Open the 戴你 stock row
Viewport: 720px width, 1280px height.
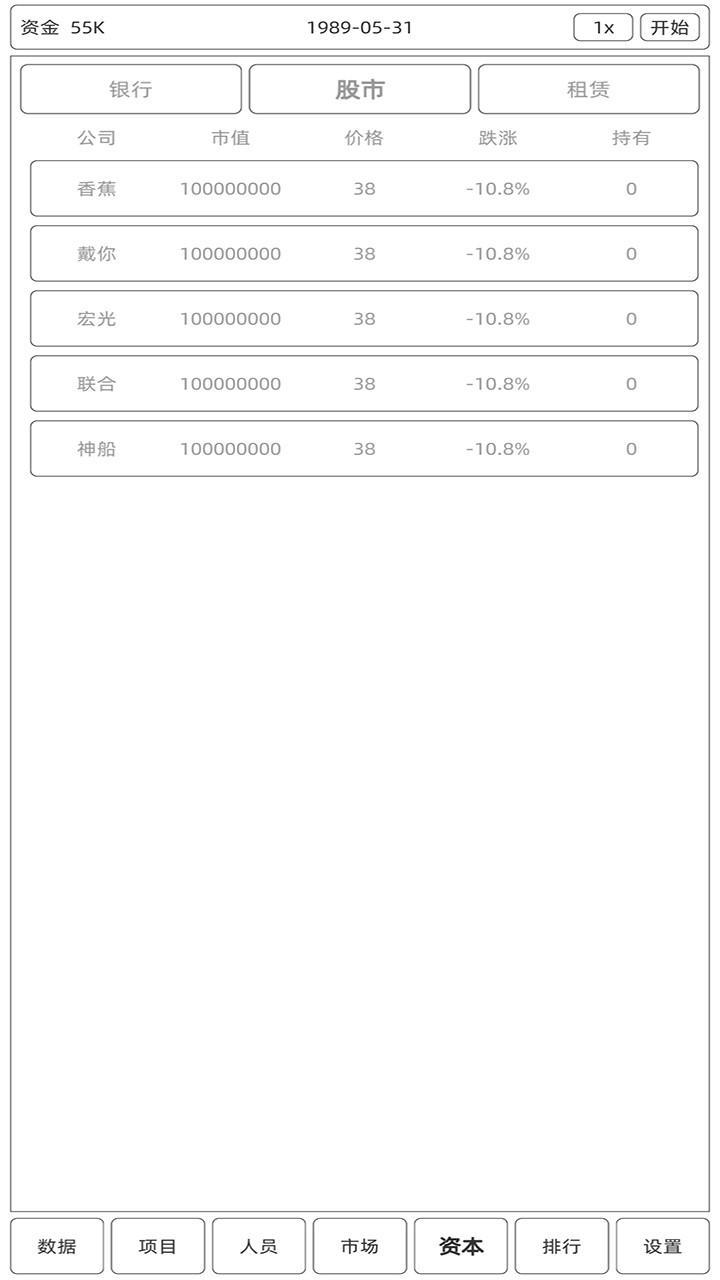(x=364, y=254)
